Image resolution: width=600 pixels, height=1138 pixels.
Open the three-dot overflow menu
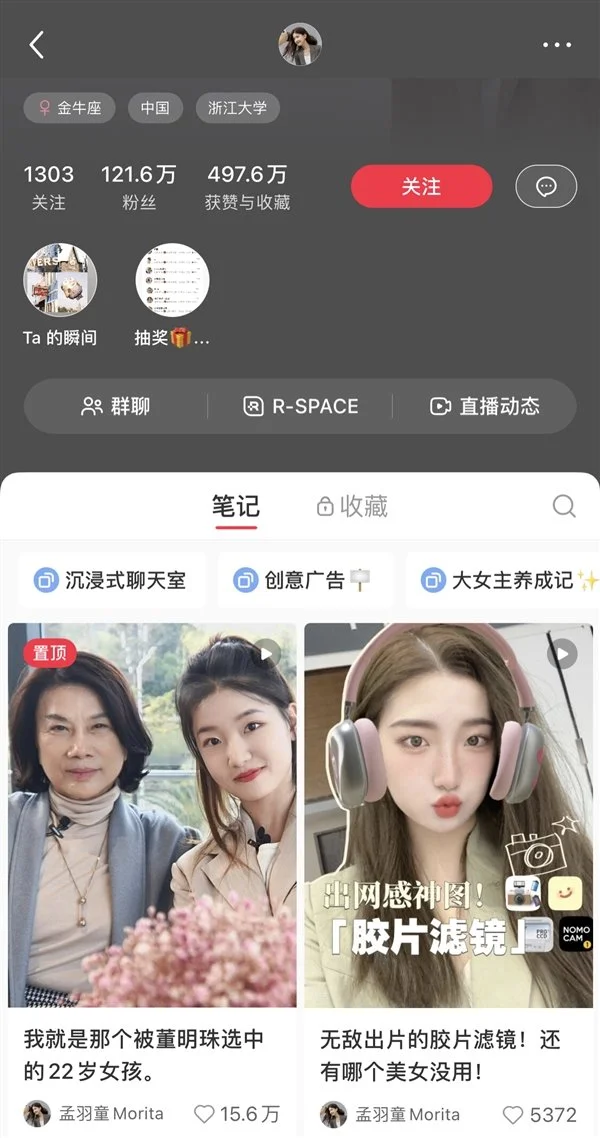click(x=556, y=45)
